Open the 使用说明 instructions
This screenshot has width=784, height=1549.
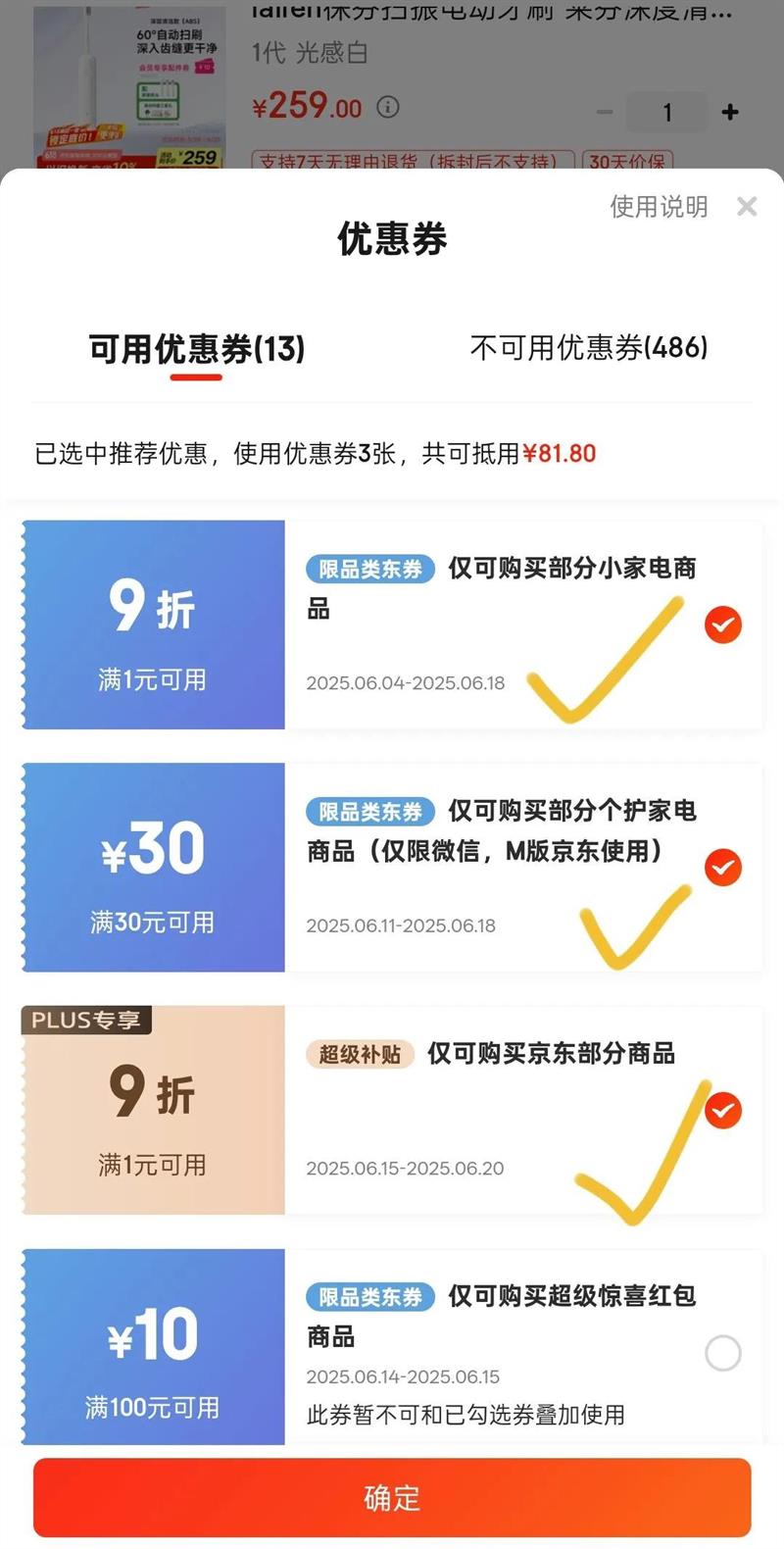tap(658, 208)
